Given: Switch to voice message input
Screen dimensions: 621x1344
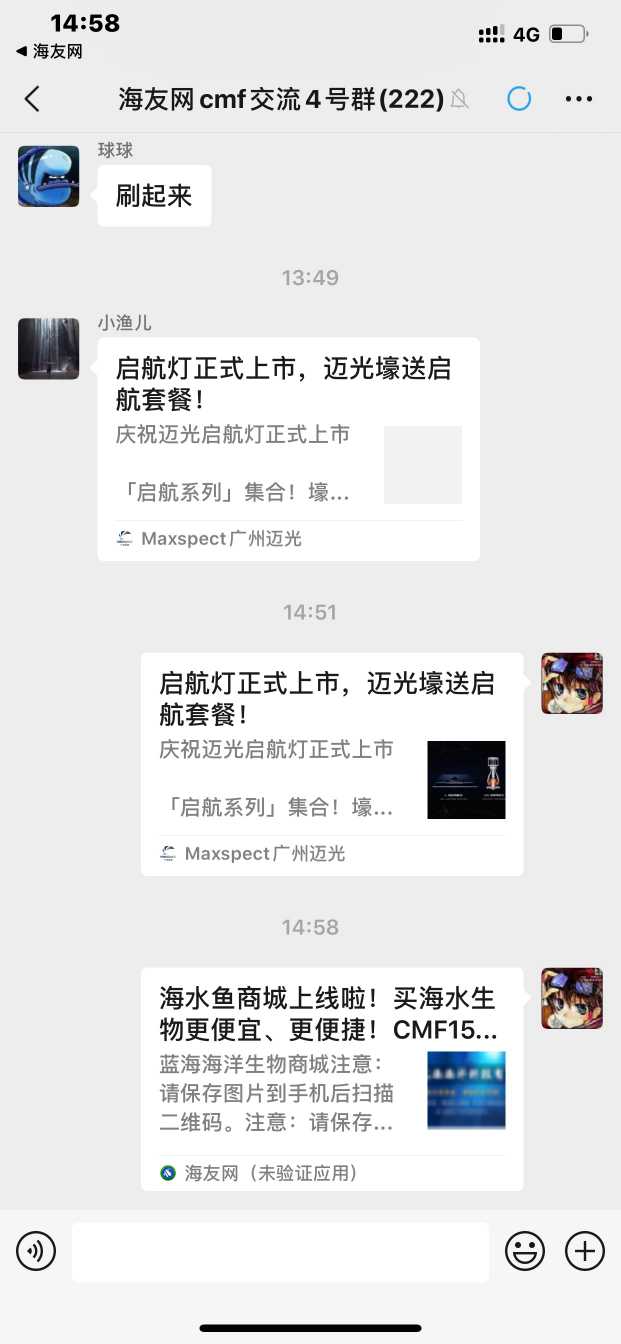Looking at the screenshot, I should 36,1251.
